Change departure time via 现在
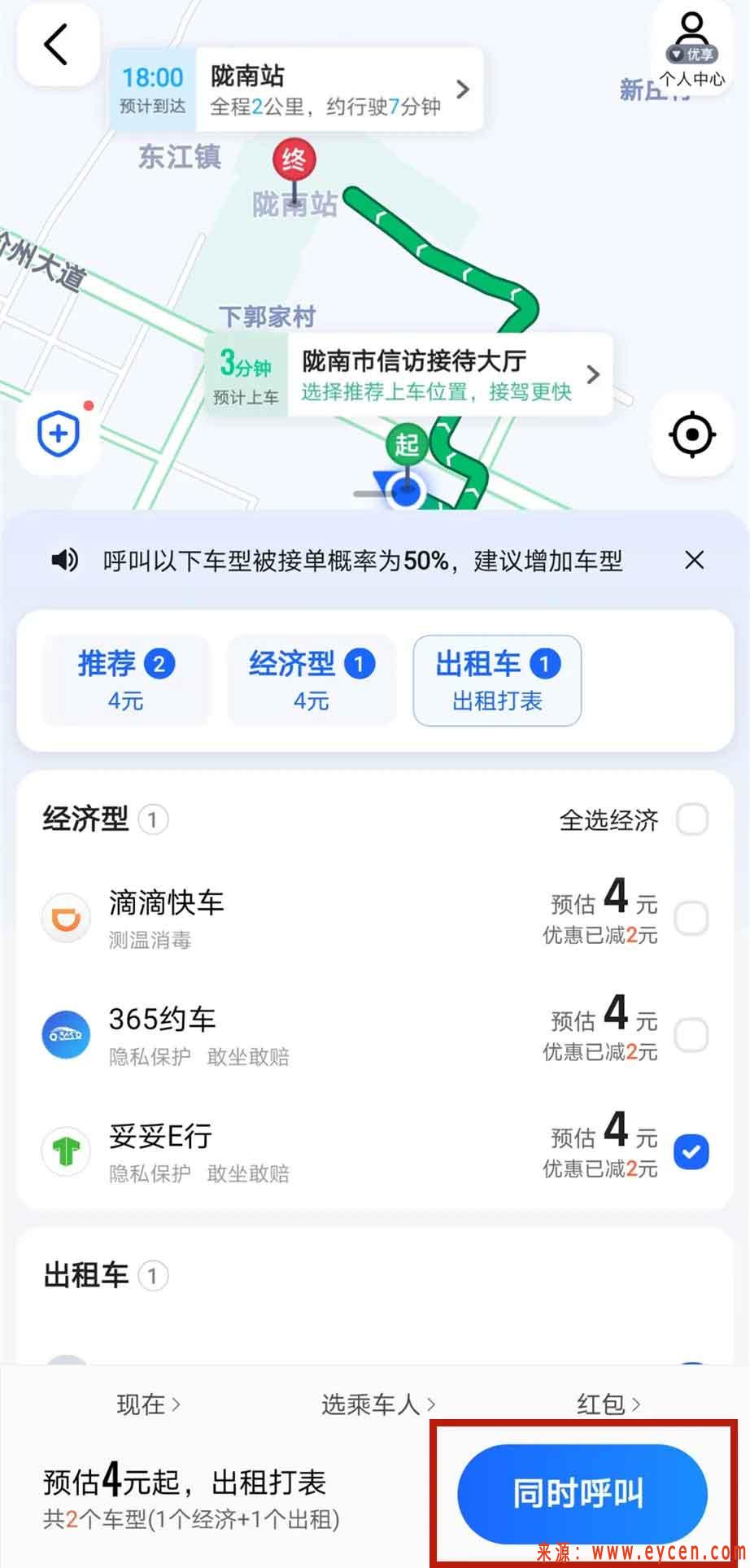Image resolution: width=750 pixels, height=1568 pixels. click(x=148, y=1404)
